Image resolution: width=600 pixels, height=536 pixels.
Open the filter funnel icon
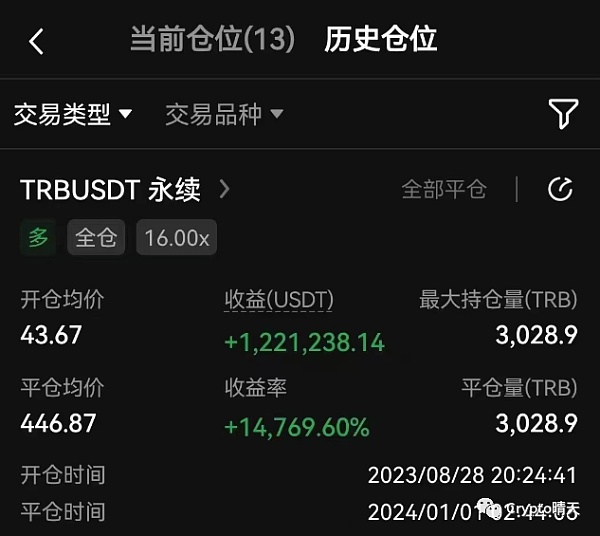563,114
